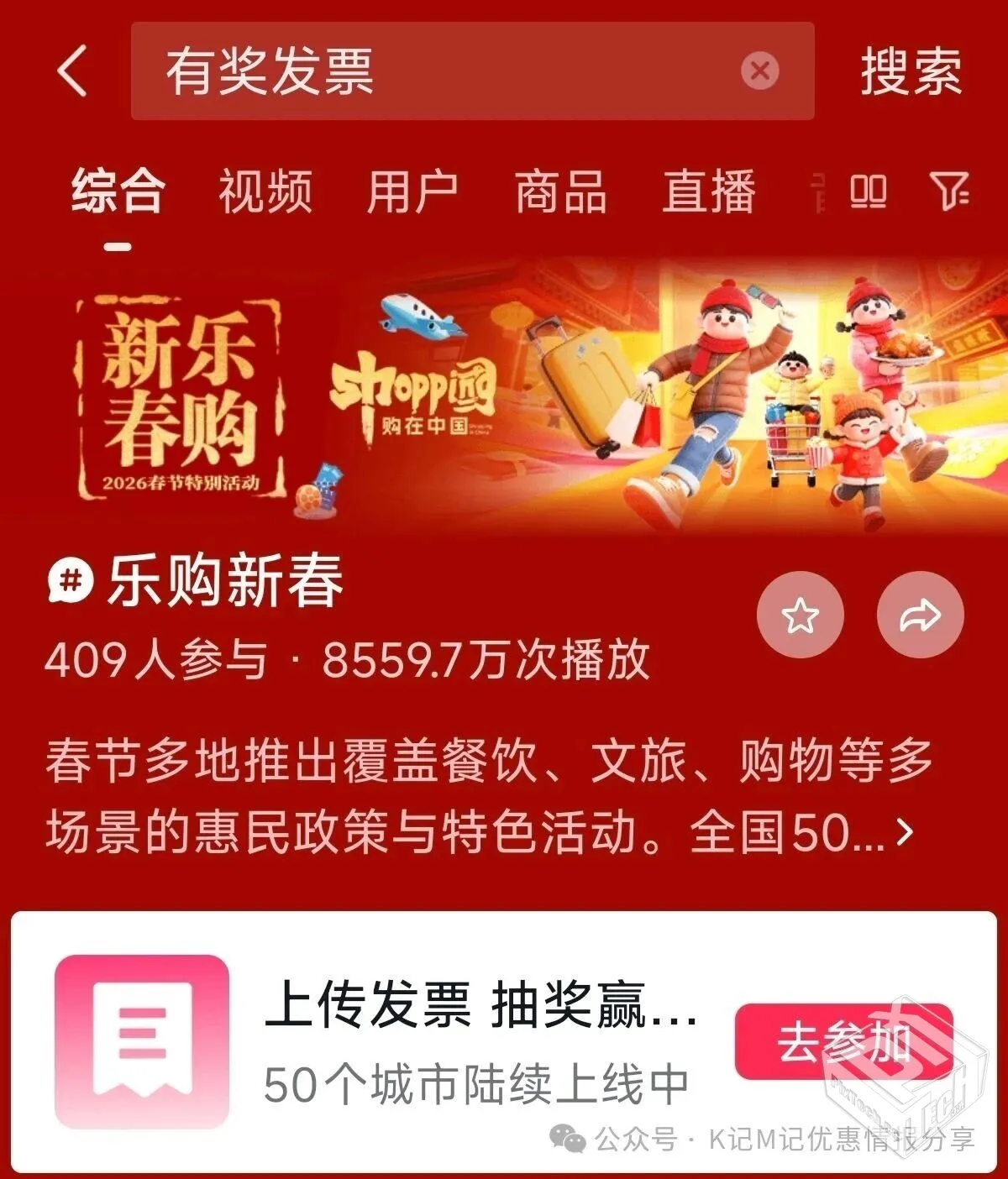Switch to the 视频 tab
The height and width of the screenshot is (1179, 1008).
tap(265, 191)
